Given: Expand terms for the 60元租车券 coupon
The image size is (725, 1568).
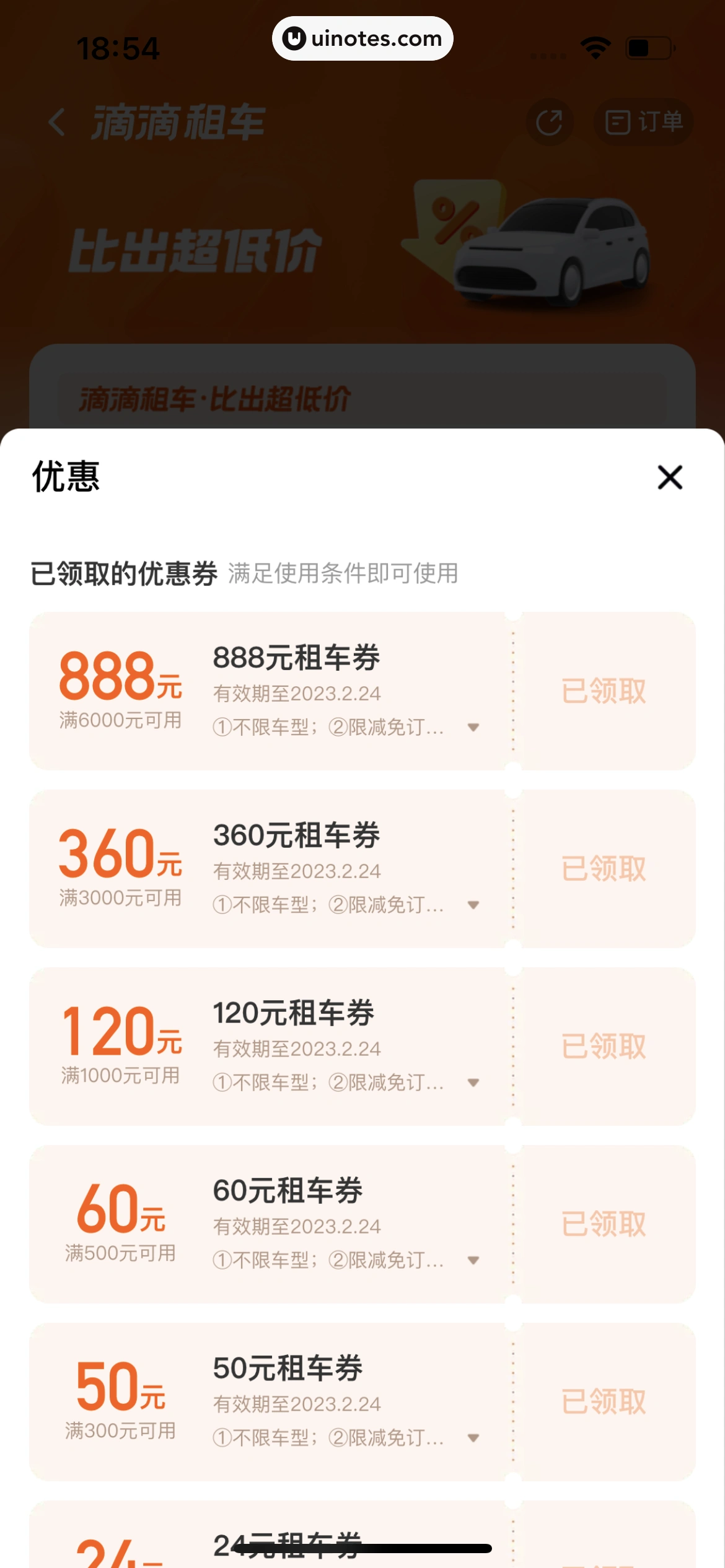Looking at the screenshot, I should [x=473, y=1260].
